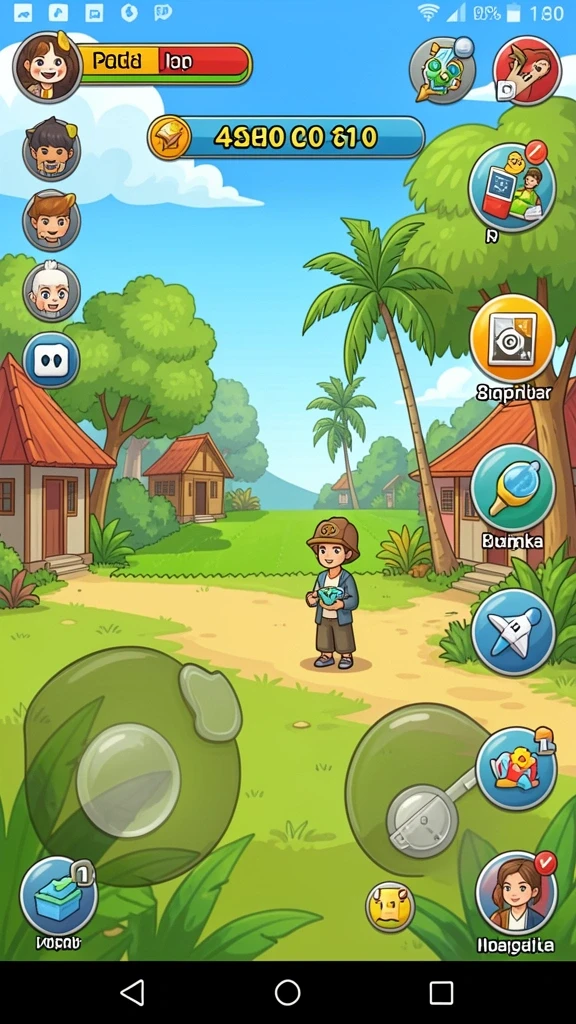Tap the small yellow smiley button
Screen dimensions: 576x1024
point(390,906)
